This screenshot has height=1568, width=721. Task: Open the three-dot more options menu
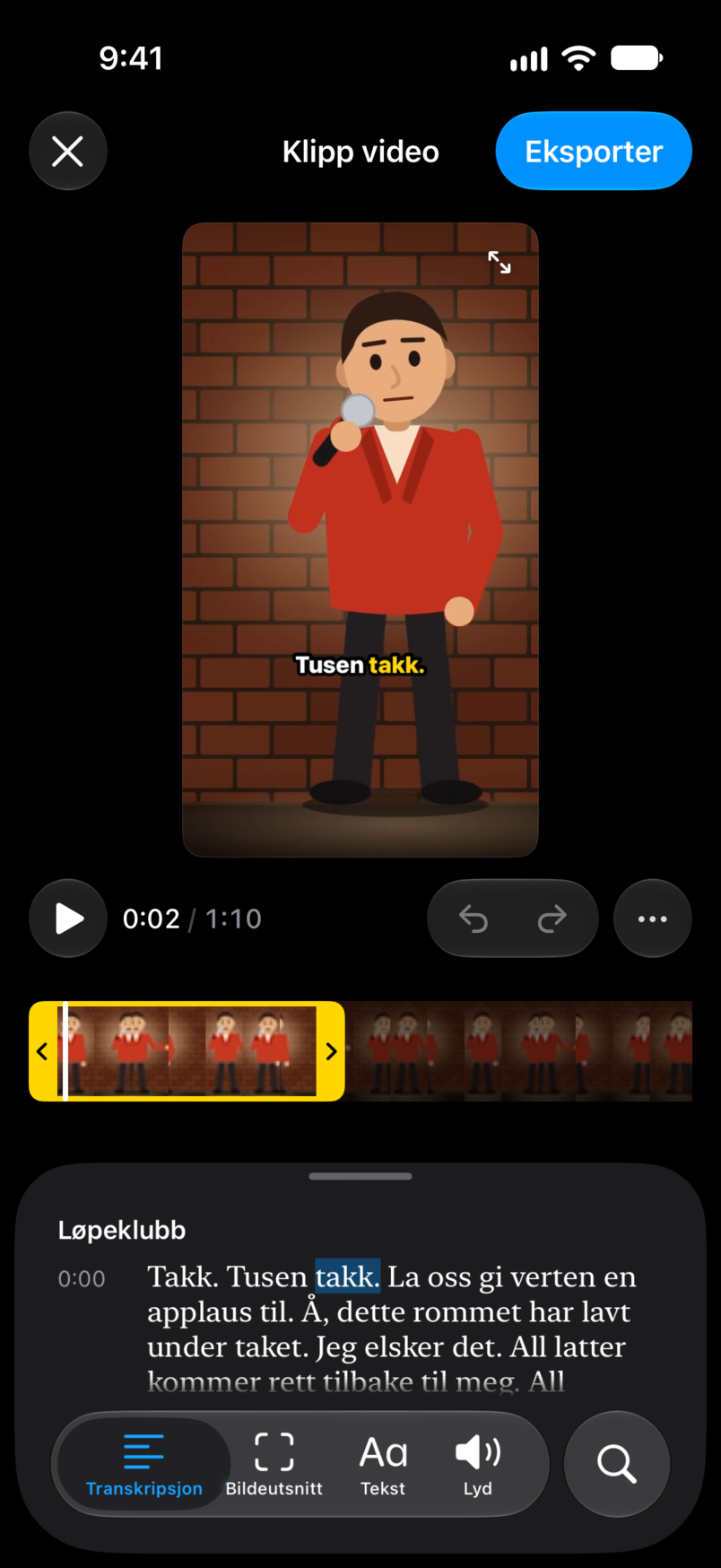[652, 919]
